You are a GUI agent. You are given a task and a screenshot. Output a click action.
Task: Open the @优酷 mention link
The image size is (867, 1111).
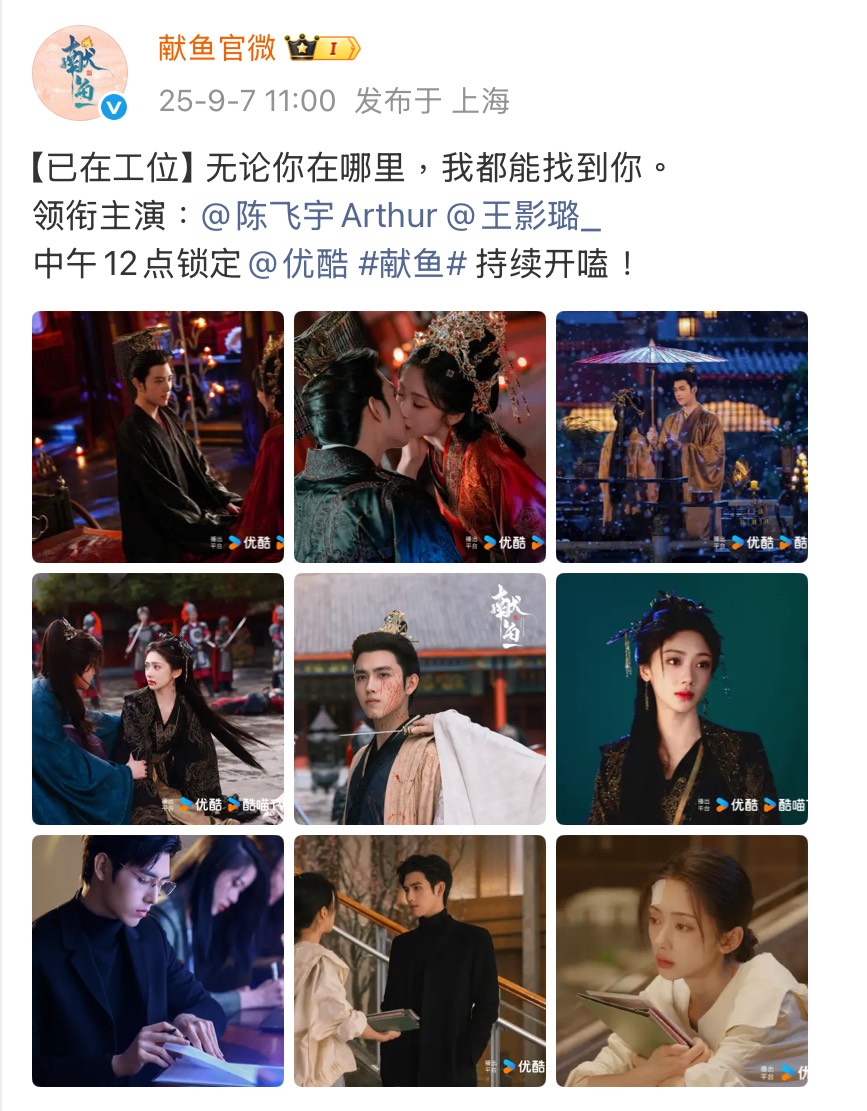click(298, 263)
